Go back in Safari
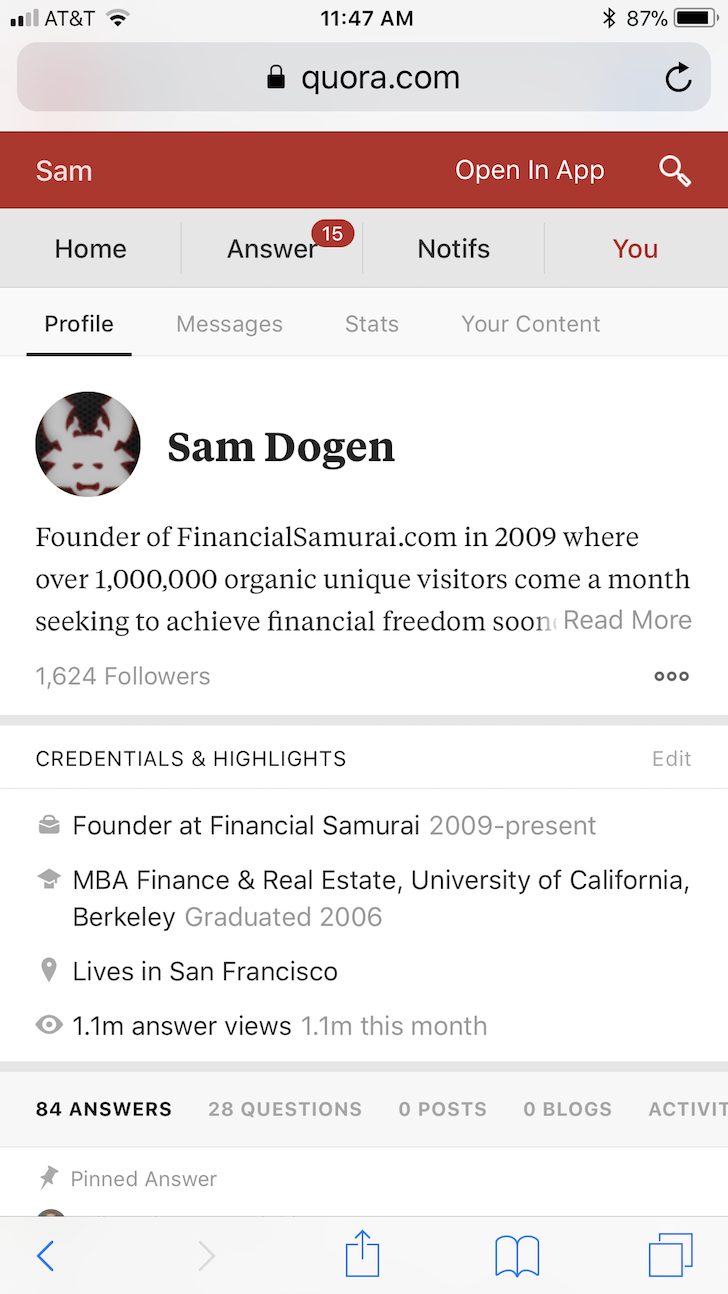Image resolution: width=728 pixels, height=1294 pixels. [x=45, y=1255]
